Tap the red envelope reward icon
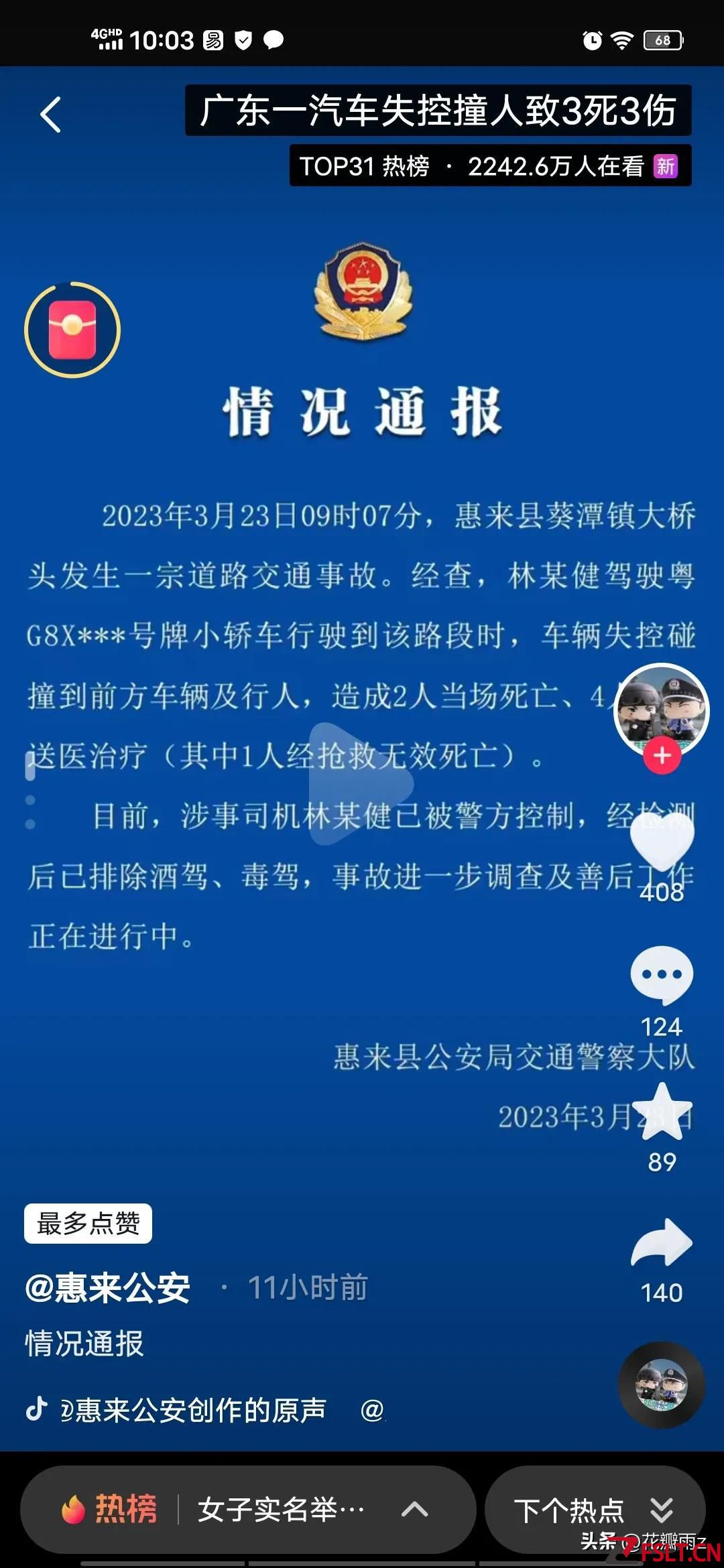The height and width of the screenshot is (1568, 724). (x=72, y=330)
